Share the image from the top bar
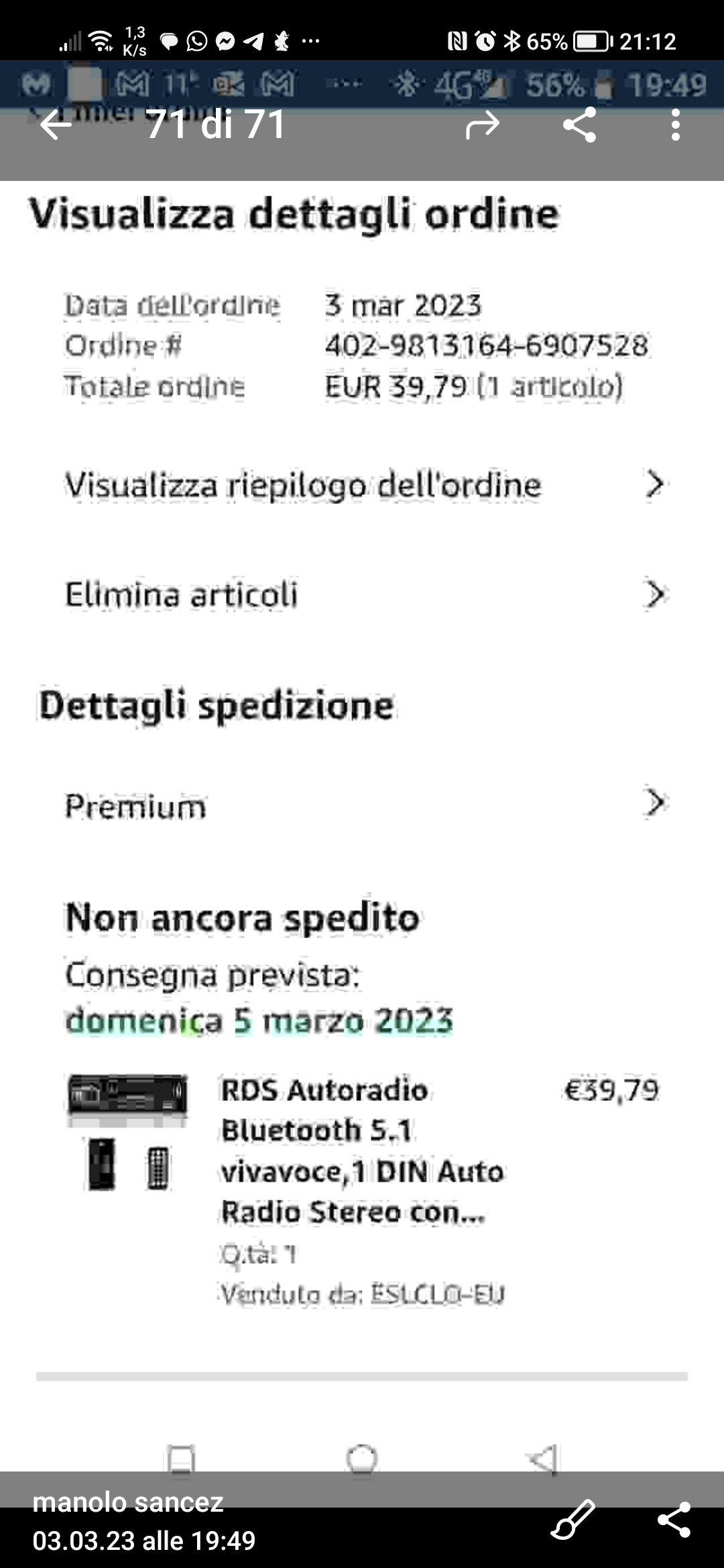The height and width of the screenshot is (1568, 724). [579, 125]
